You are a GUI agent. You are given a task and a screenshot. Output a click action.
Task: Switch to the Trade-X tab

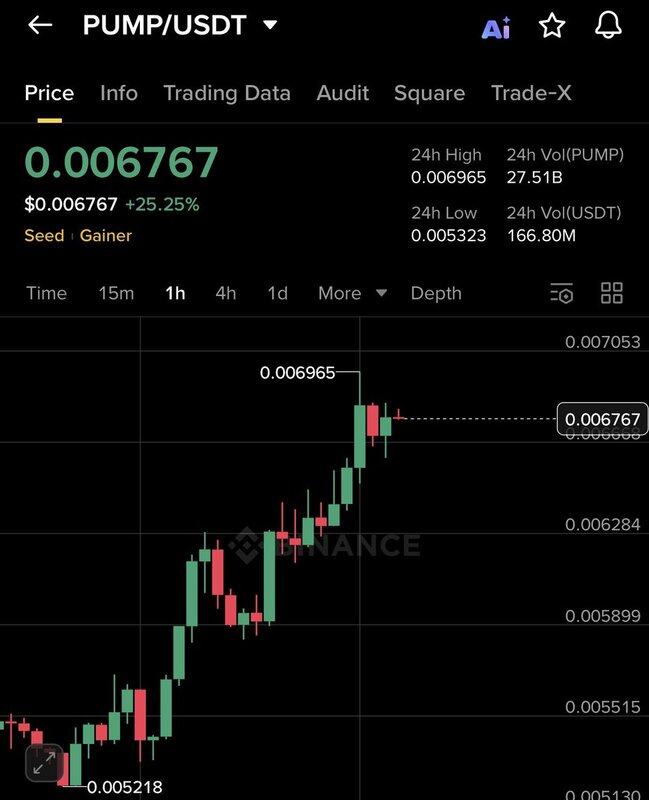coord(531,93)
